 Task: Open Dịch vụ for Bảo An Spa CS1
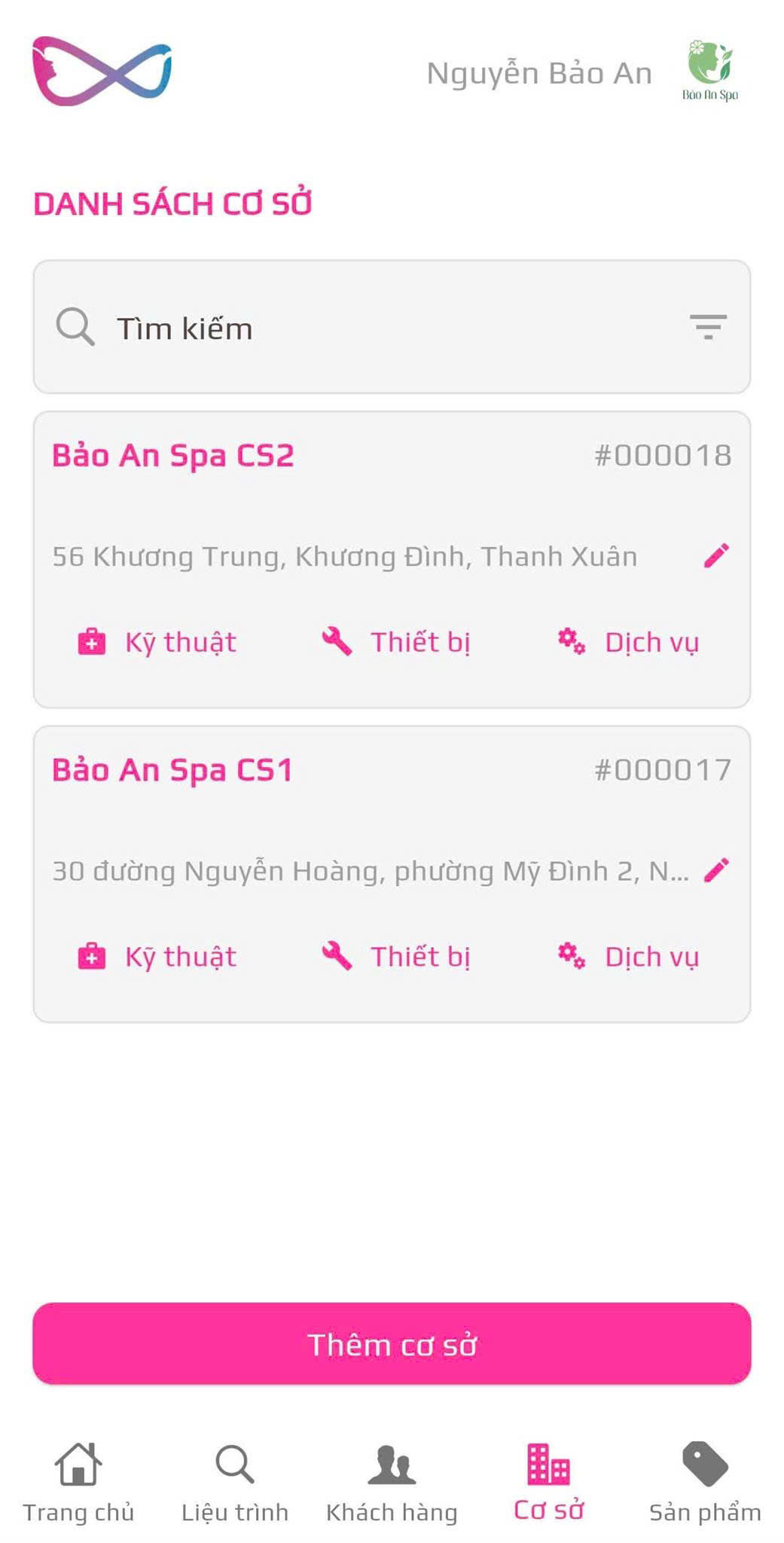click(x=628, y=956)
